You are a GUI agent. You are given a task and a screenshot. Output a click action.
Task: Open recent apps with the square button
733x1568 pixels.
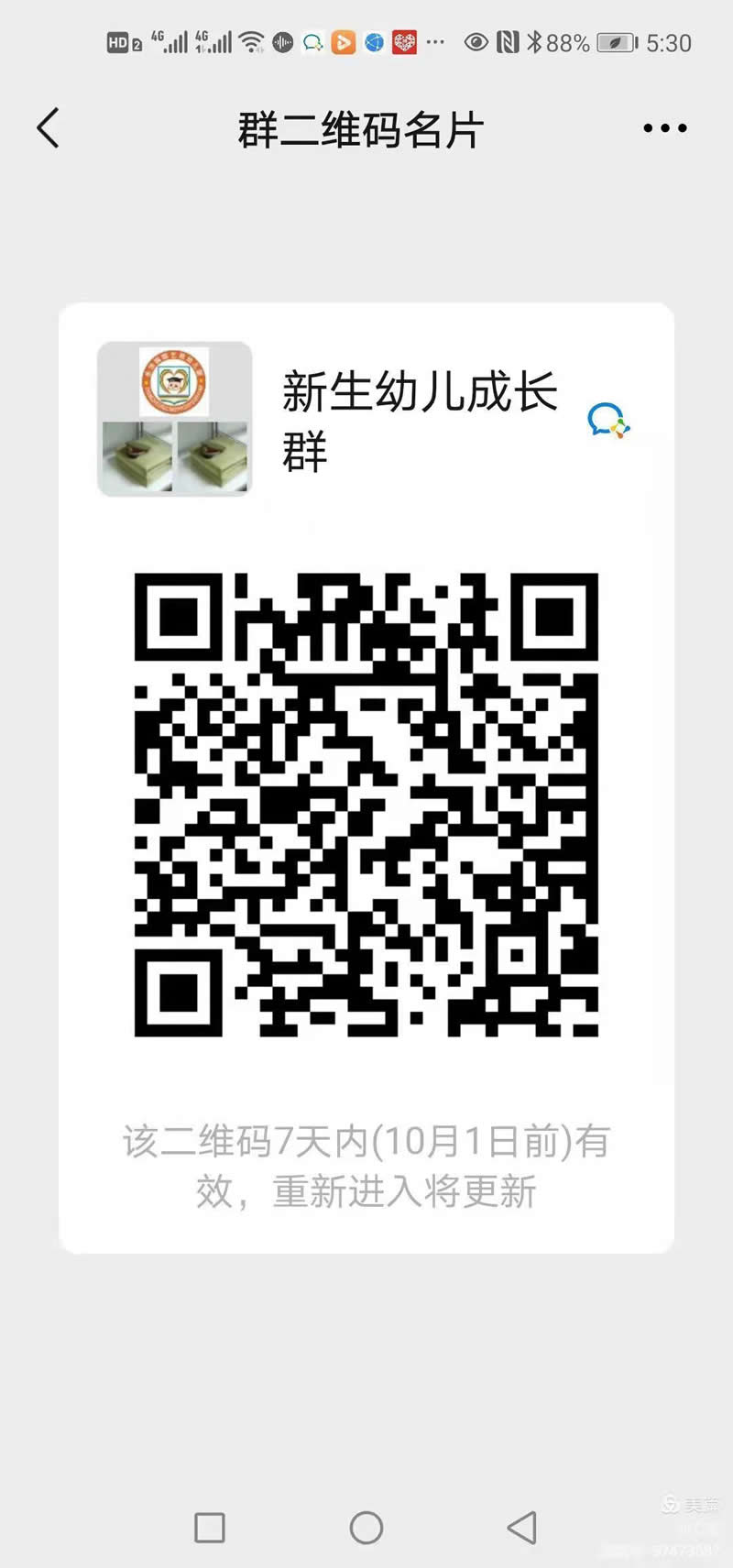point(210,1528)
